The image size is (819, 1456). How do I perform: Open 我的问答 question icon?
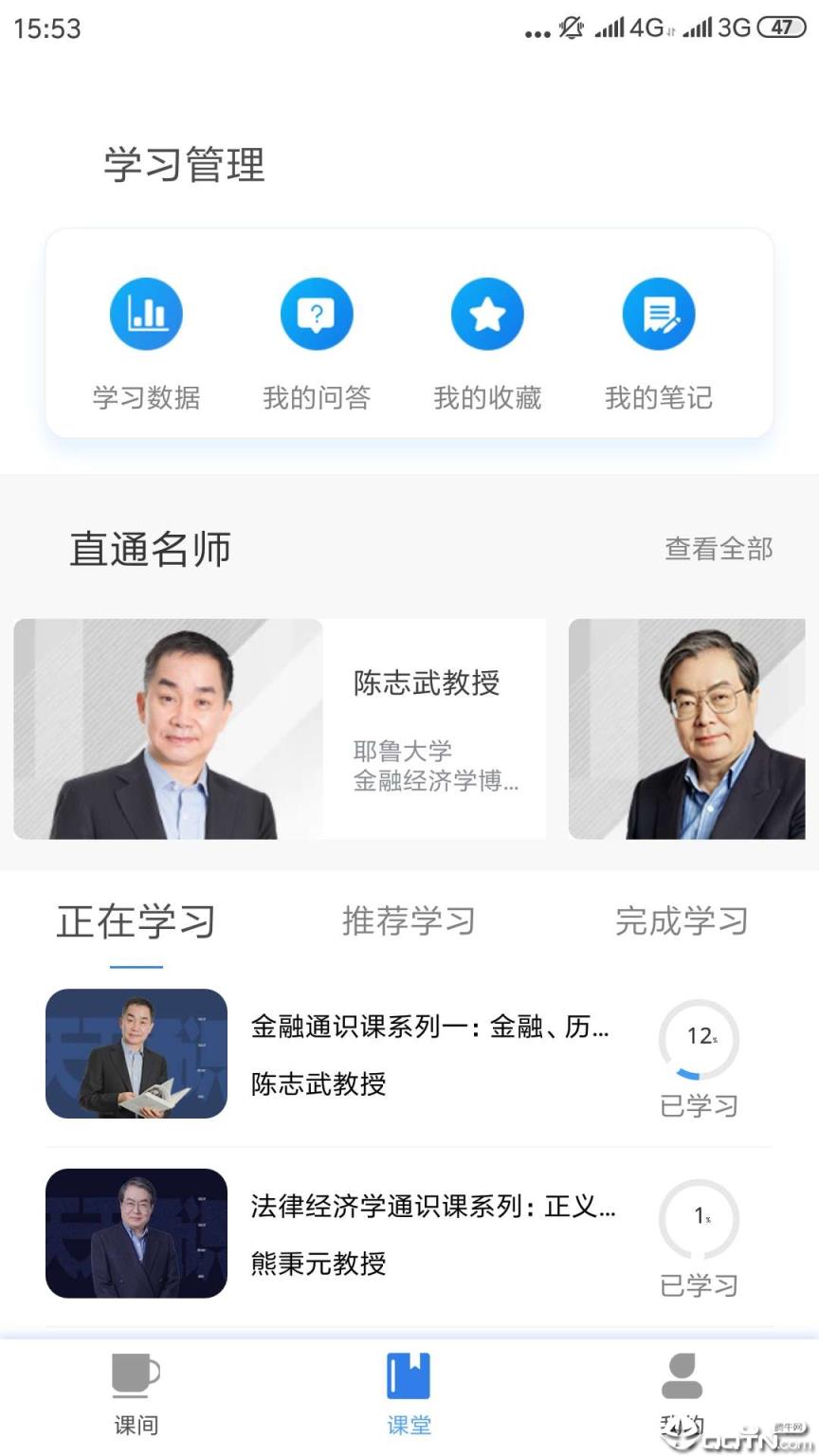317,314
